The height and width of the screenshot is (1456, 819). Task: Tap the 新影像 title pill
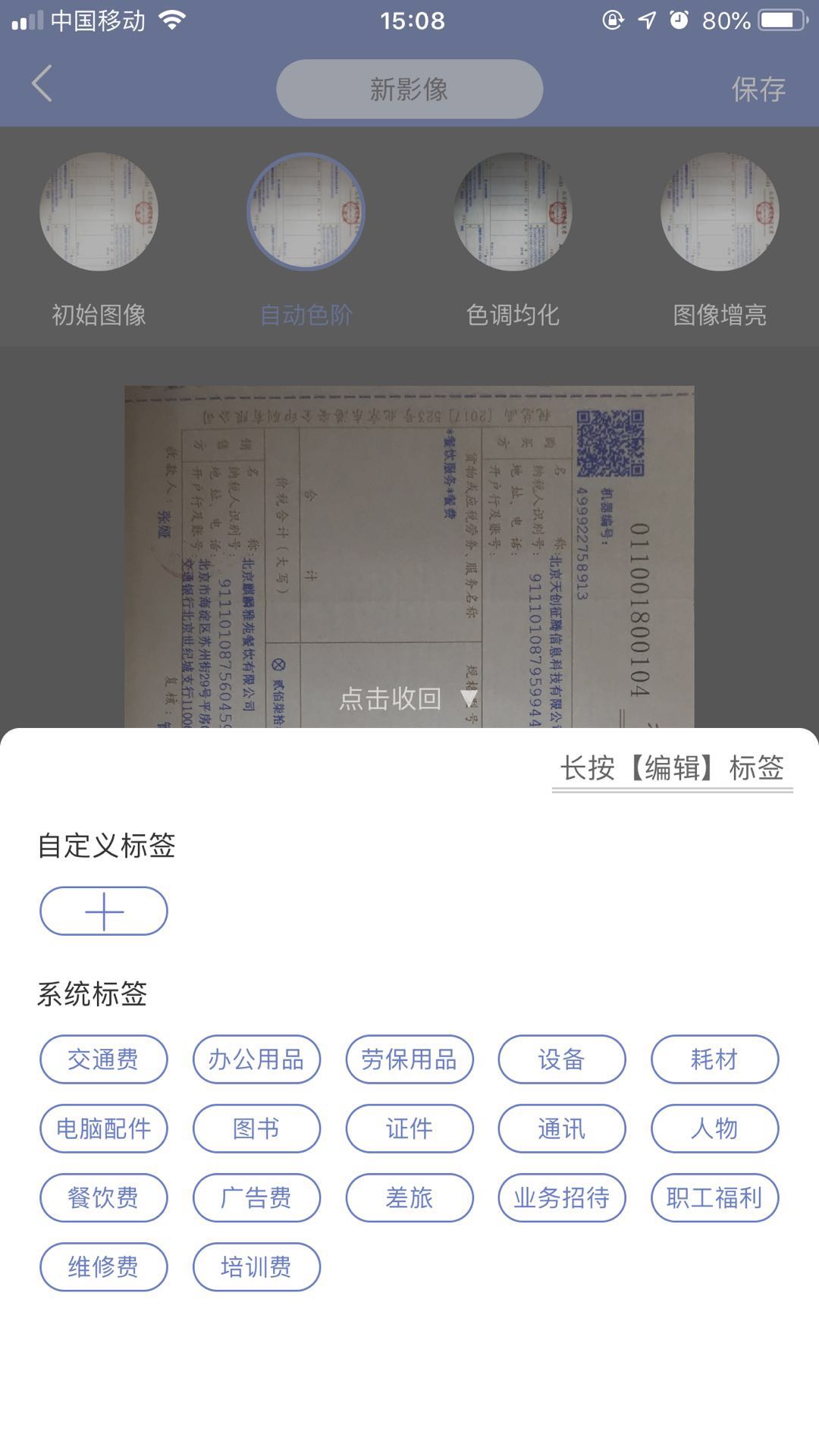(409, 89)
